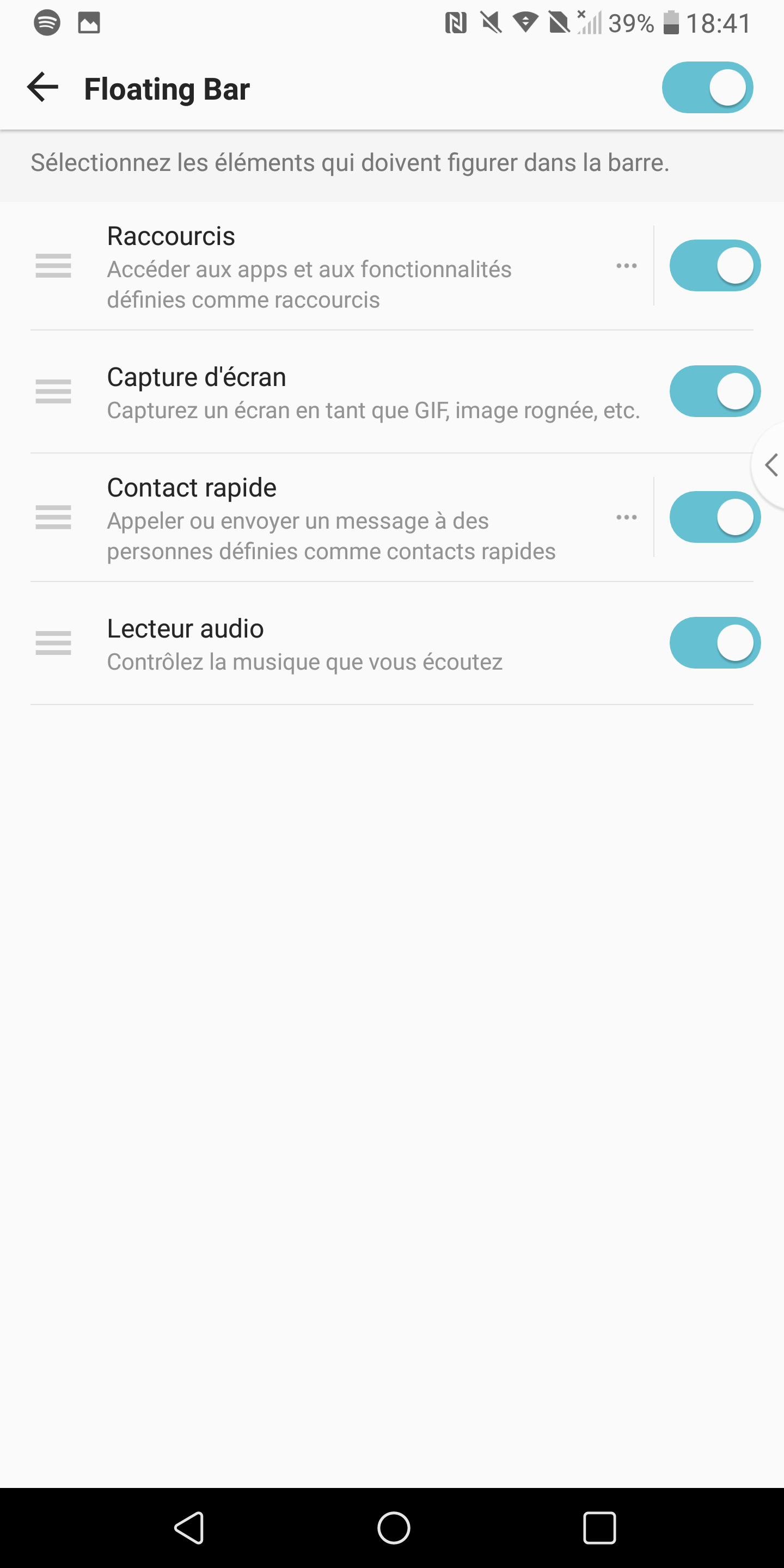Screen dimensions: 784x1568
Task: Open the recent apps overview
Action: pos(599,1528)
